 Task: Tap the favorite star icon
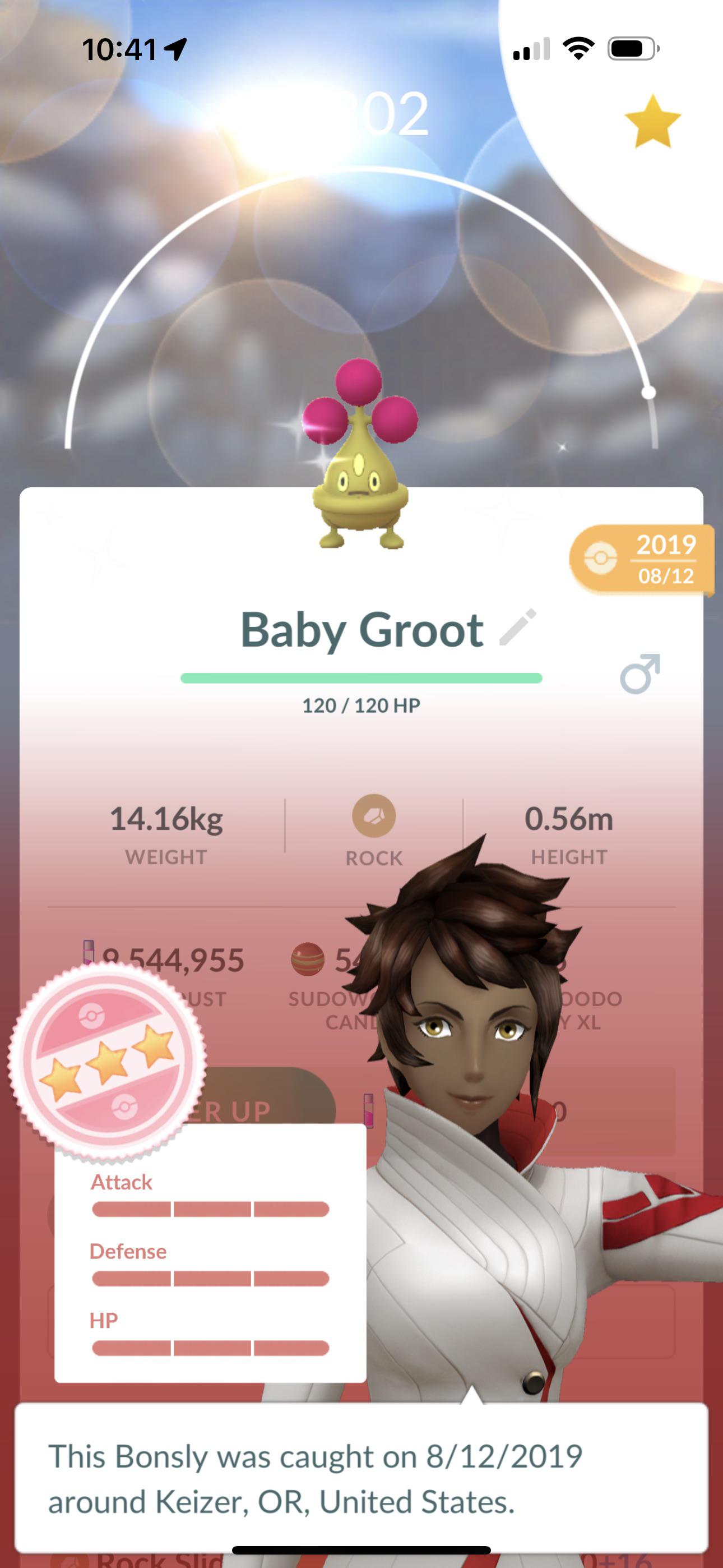pyautogui.click(x=652, y=122)
